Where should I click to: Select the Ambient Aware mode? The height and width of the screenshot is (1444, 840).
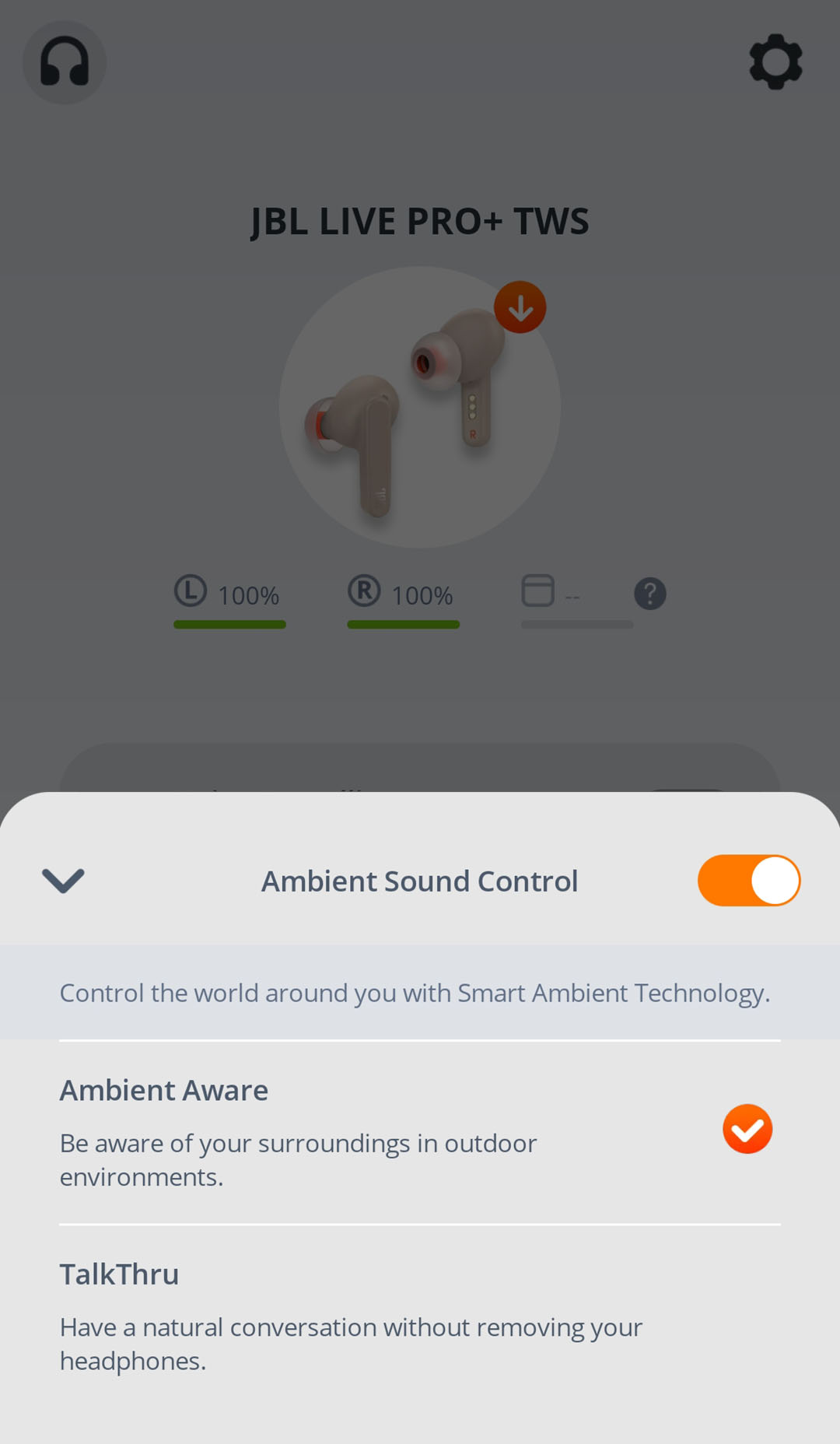(x=420, y=1131)
